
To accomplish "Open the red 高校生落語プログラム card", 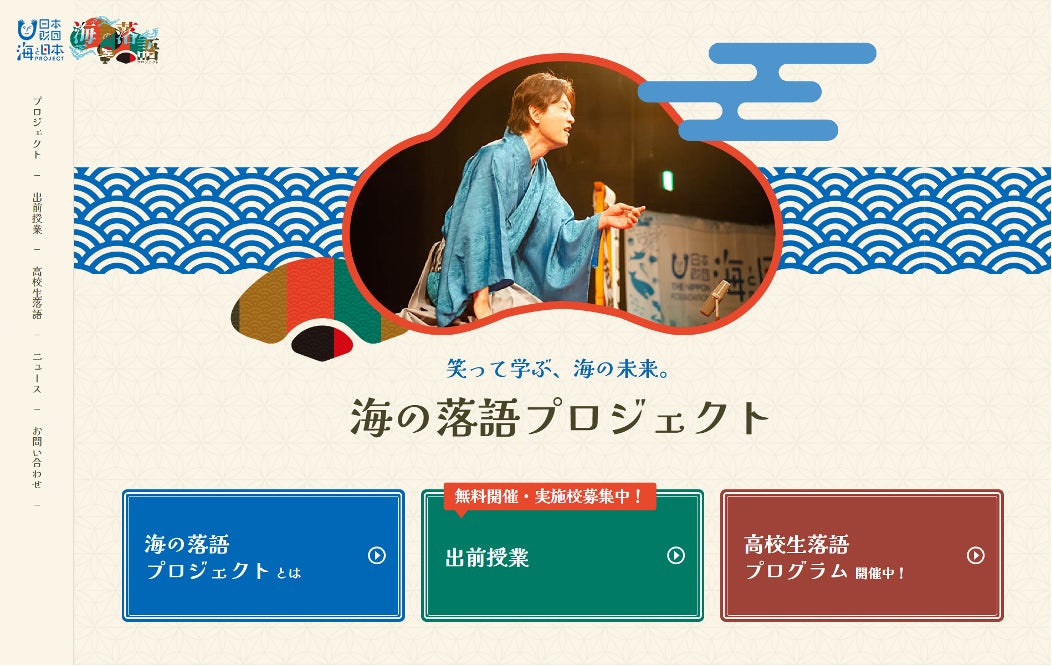I will pyautogui.click(x=861, y=555).
